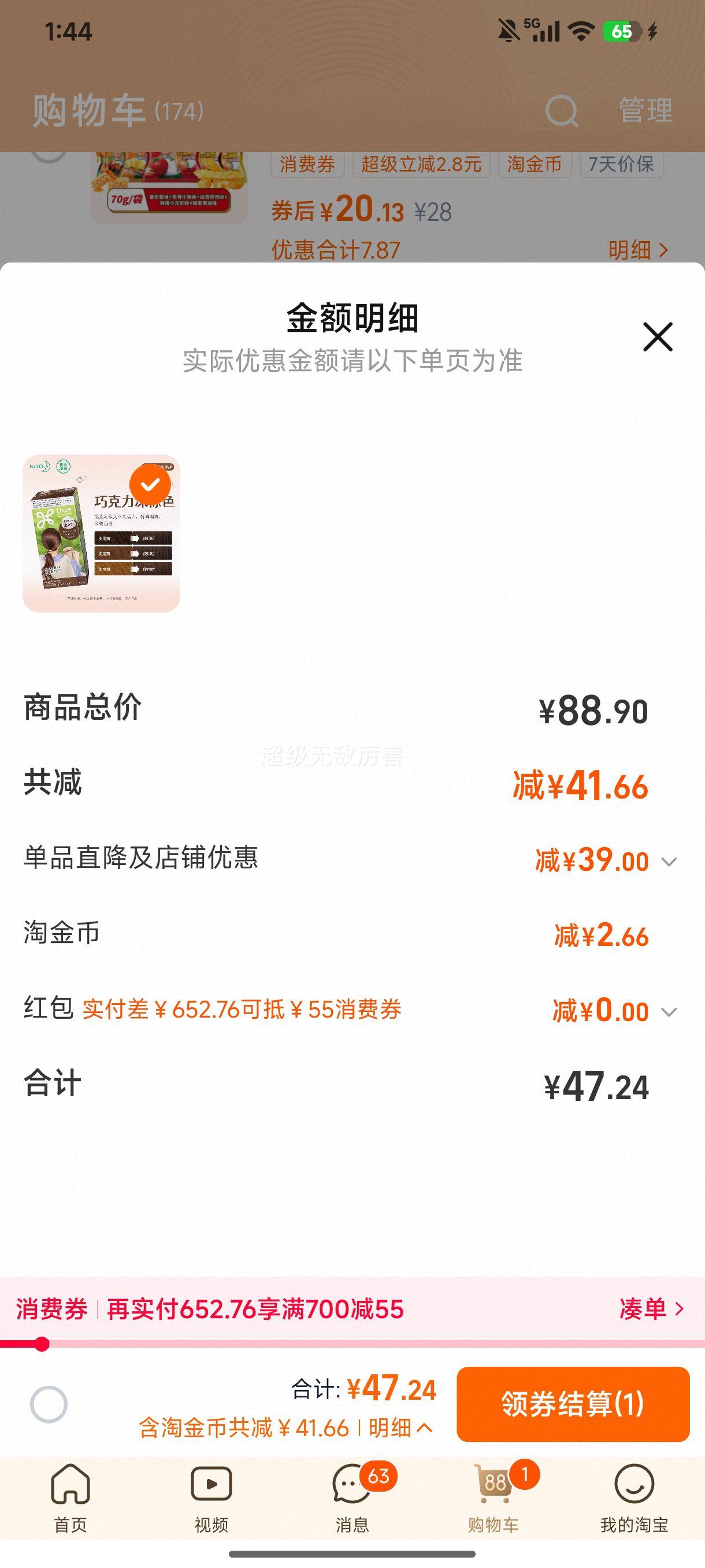This screenshot has height=1568, width=705.
Task: Expand the 单品直降及店铺优惠 row chevron
Action: point(669,860)
